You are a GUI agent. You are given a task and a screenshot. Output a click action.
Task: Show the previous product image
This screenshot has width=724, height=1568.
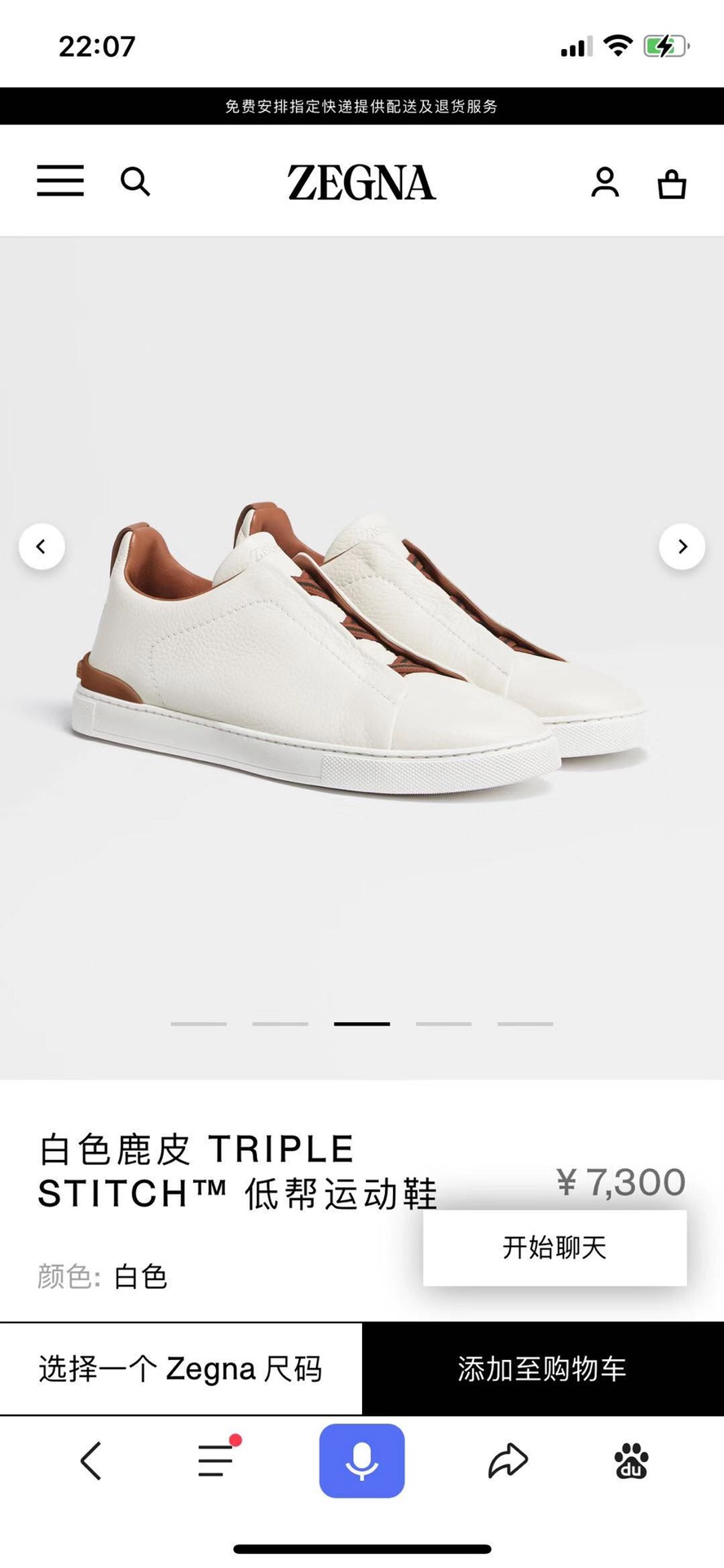coord(42,547)
